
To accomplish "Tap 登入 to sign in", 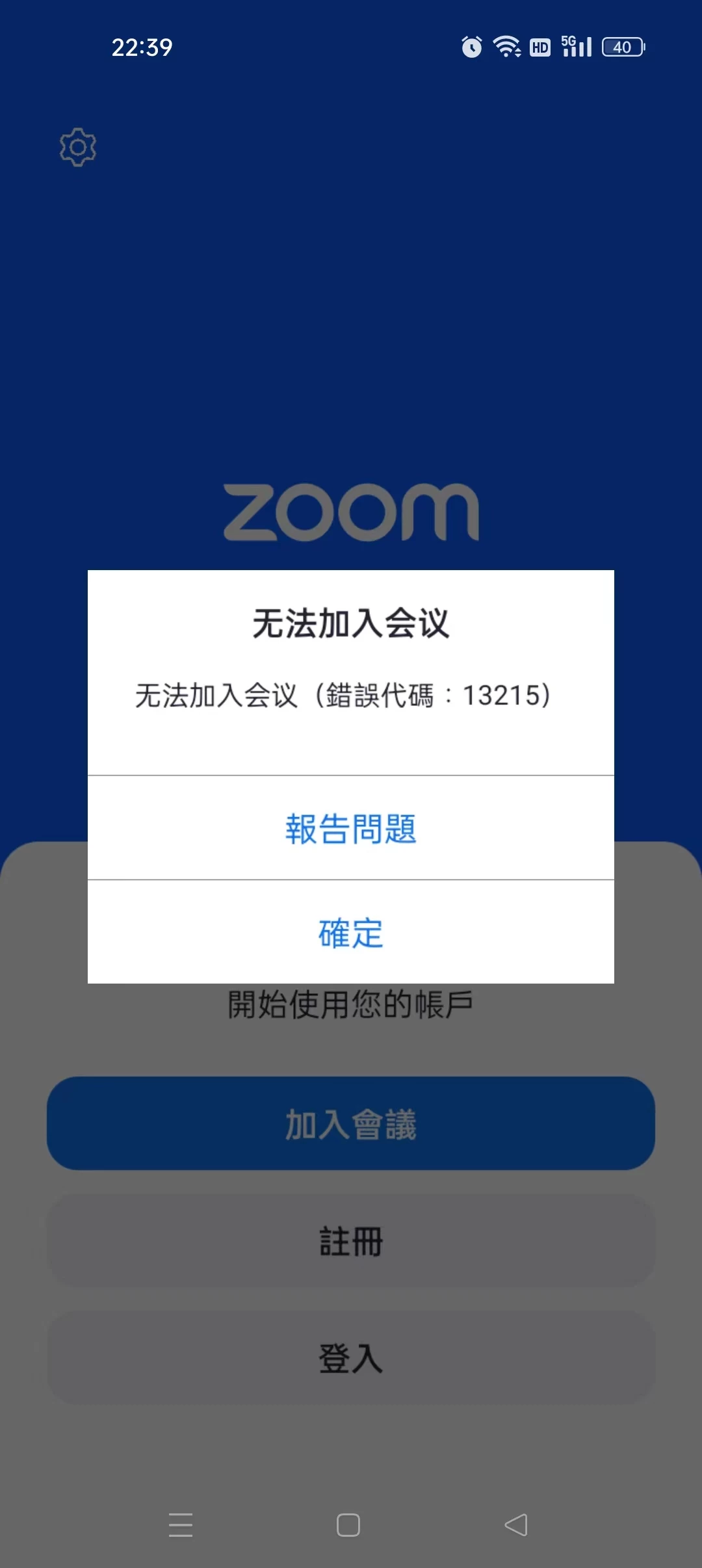I will pyautogui.click(x=351, y=1358).
